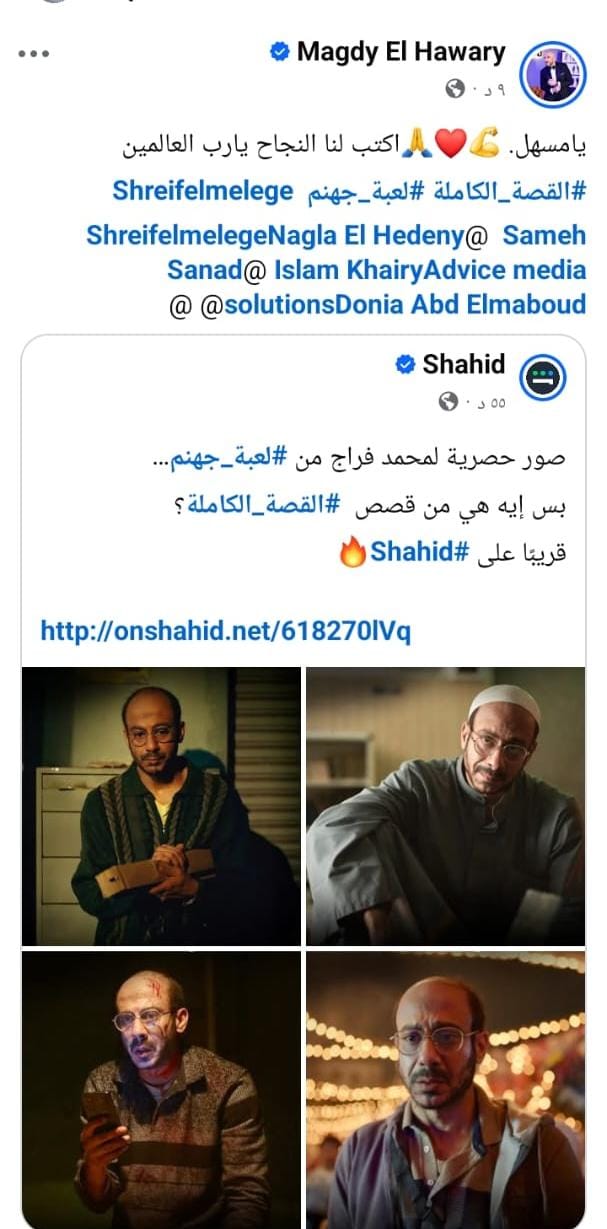607x1229 pixels.
Task: Open the onshahid.net link
Action: (x=225, y=631)
